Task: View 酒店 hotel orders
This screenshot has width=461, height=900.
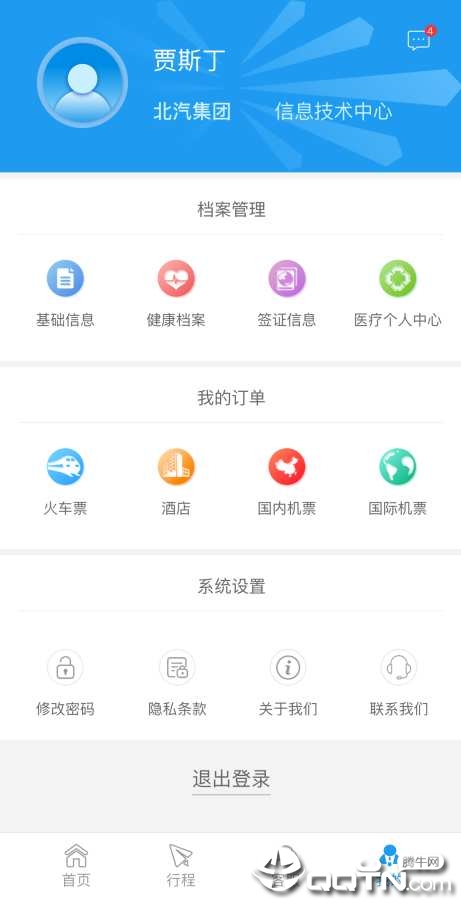Action: point(176,482)
